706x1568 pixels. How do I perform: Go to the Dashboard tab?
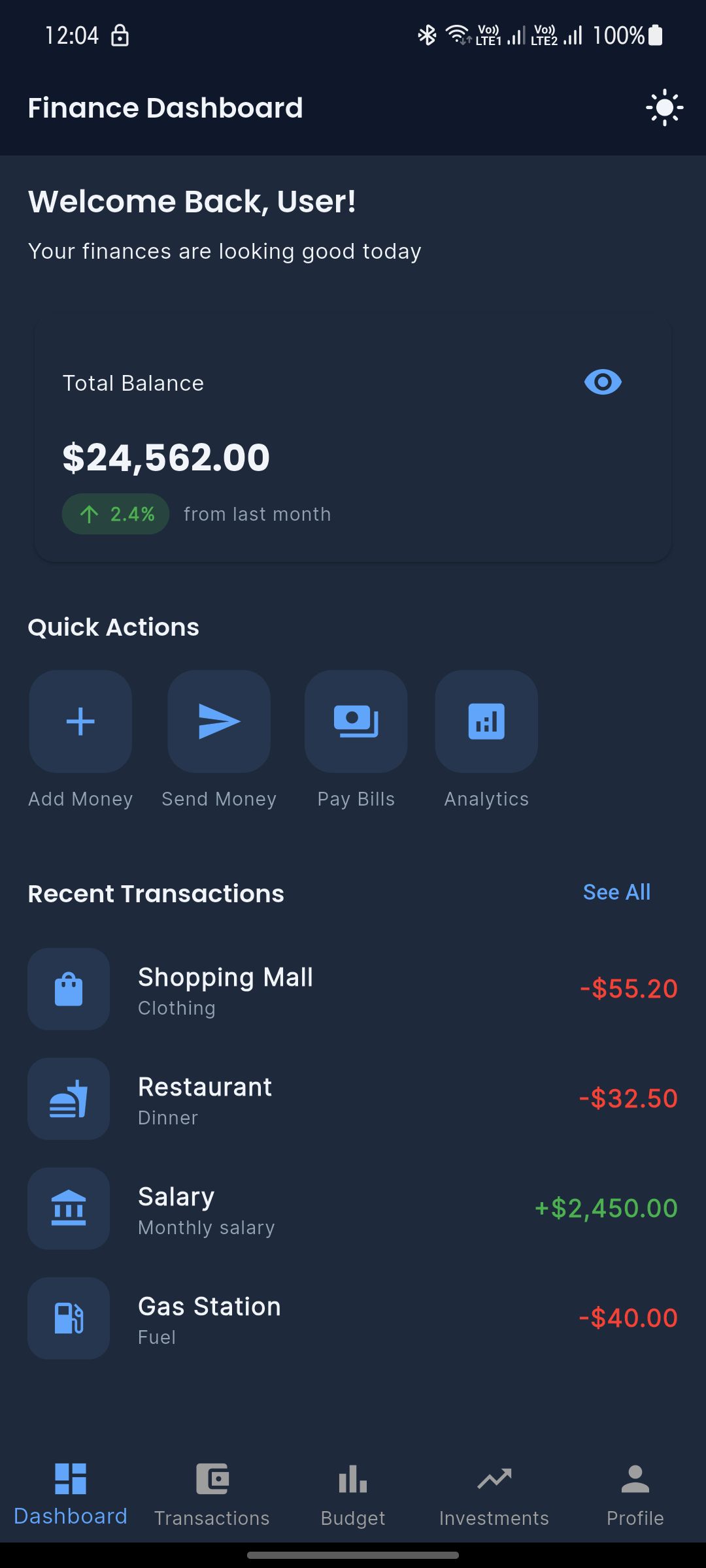pyautogui.click(x=71, y=1494)
